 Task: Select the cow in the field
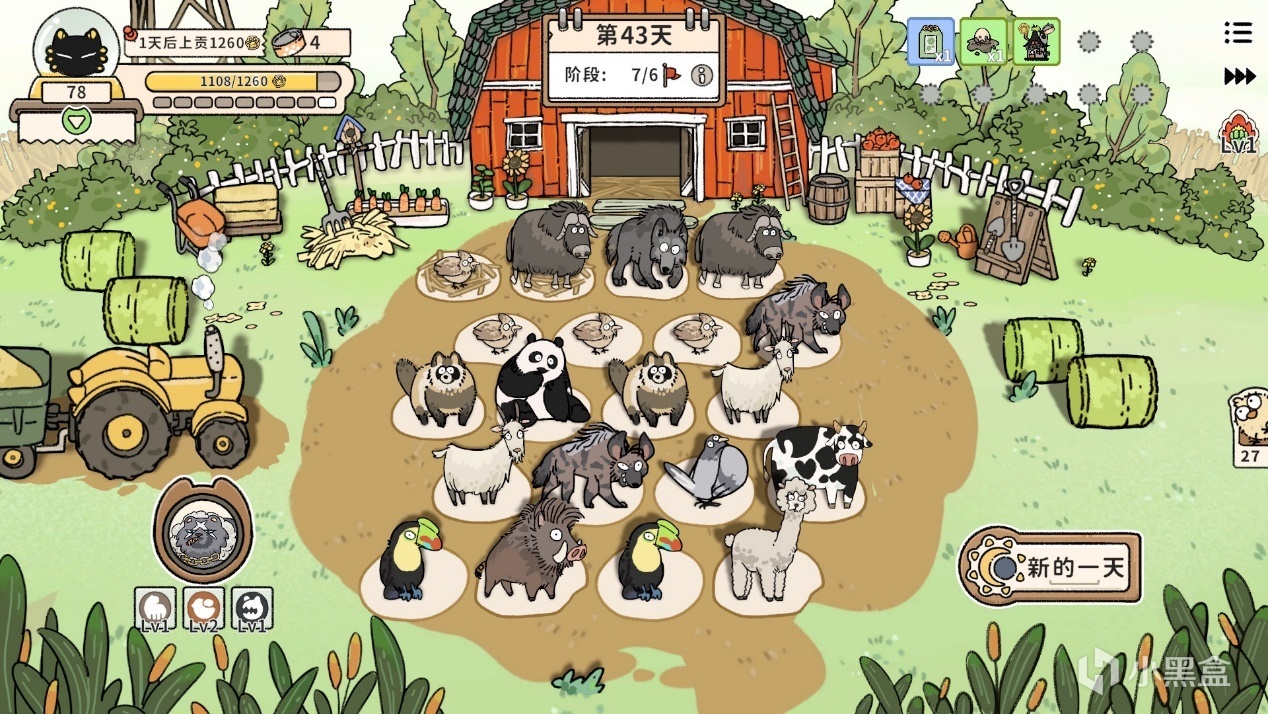click(x=817, y=460)
